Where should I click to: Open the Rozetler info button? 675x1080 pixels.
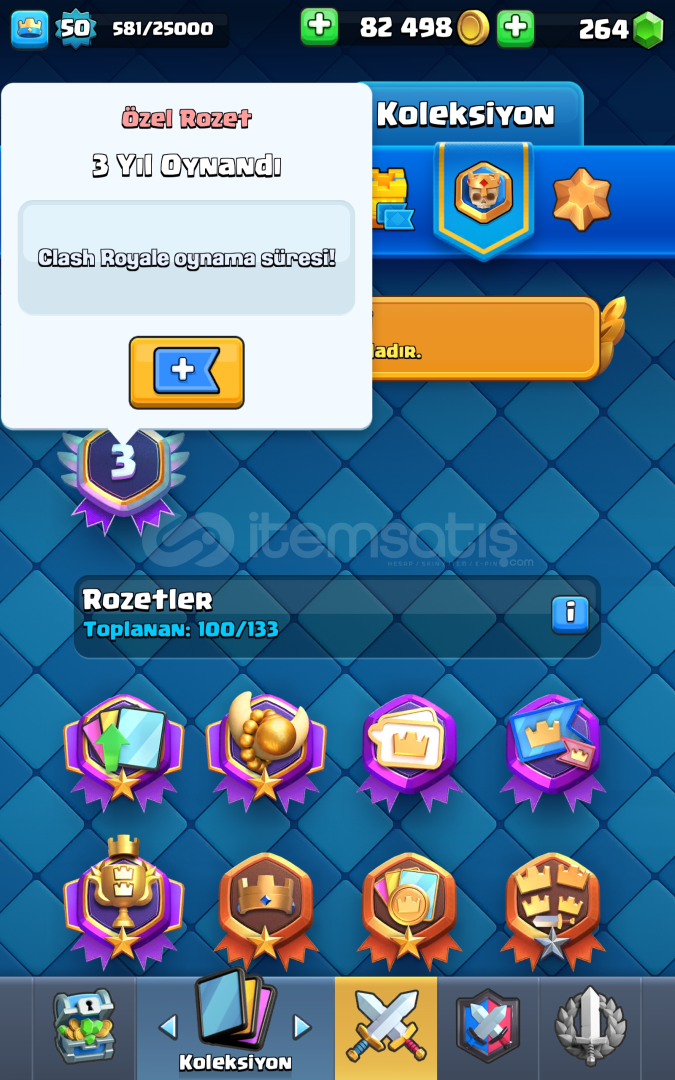pos(570,614)
